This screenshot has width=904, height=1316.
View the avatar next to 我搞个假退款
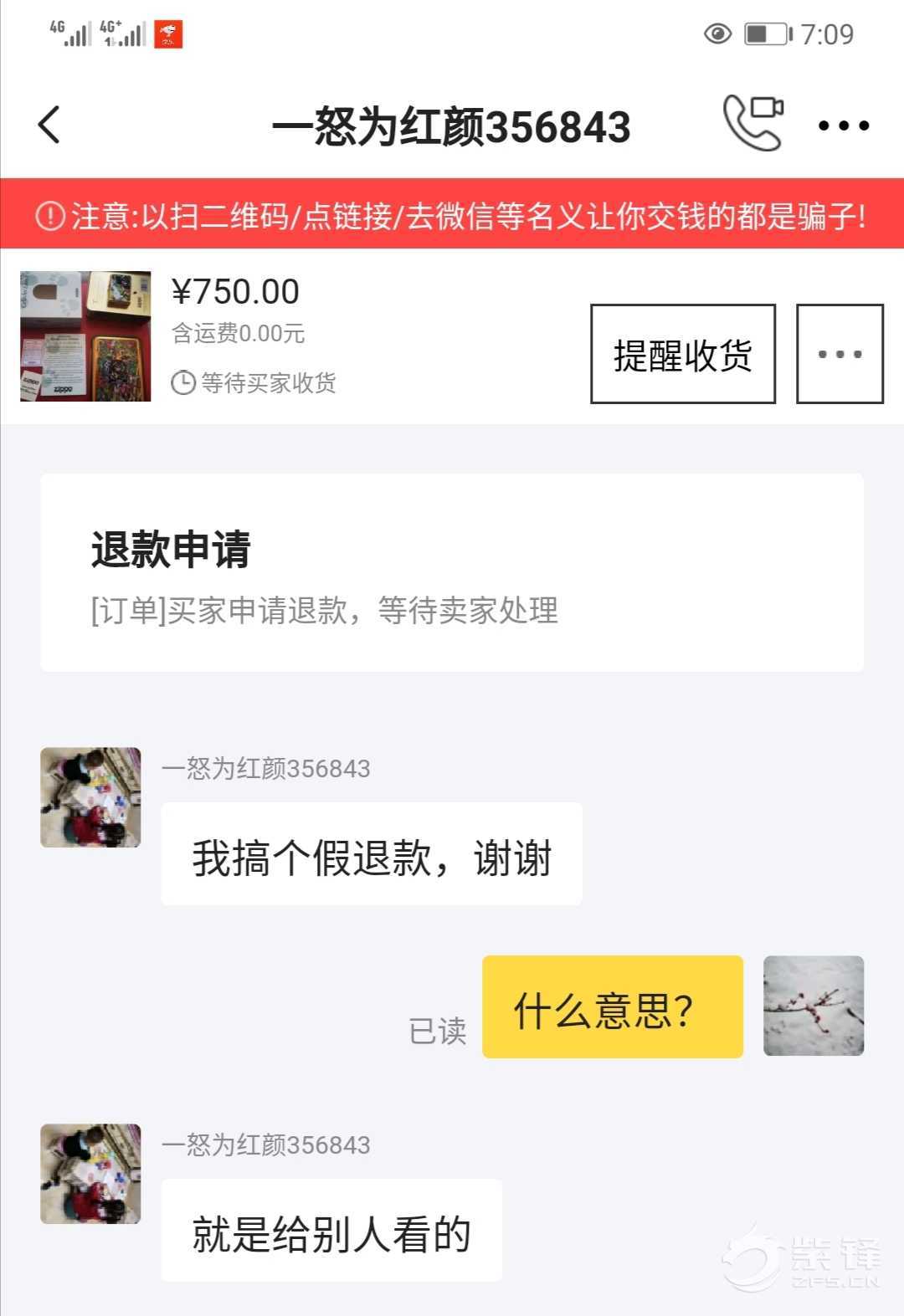click(x=90, y=797)
